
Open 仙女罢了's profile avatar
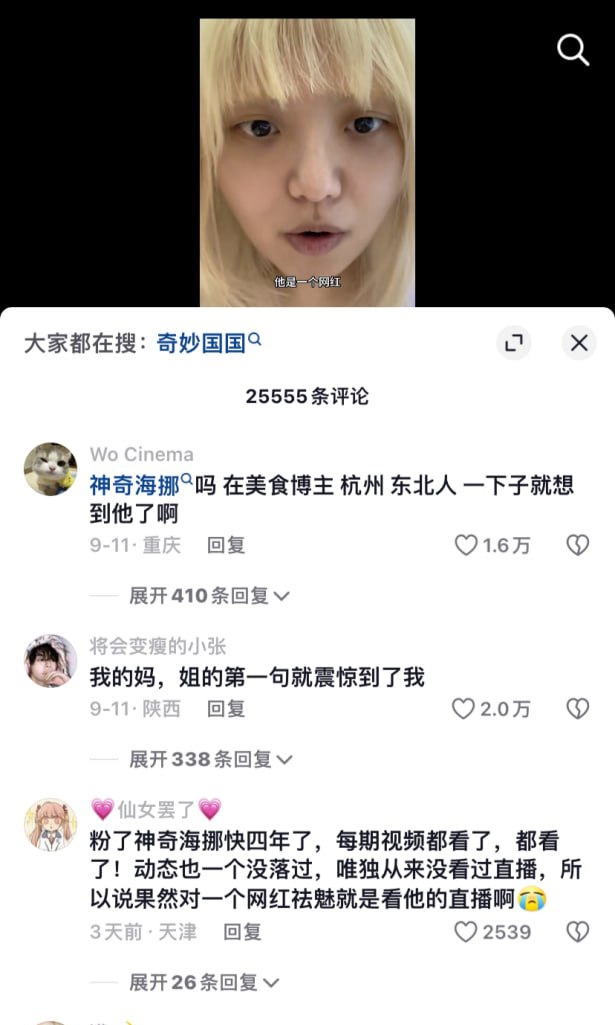point(50,824)
